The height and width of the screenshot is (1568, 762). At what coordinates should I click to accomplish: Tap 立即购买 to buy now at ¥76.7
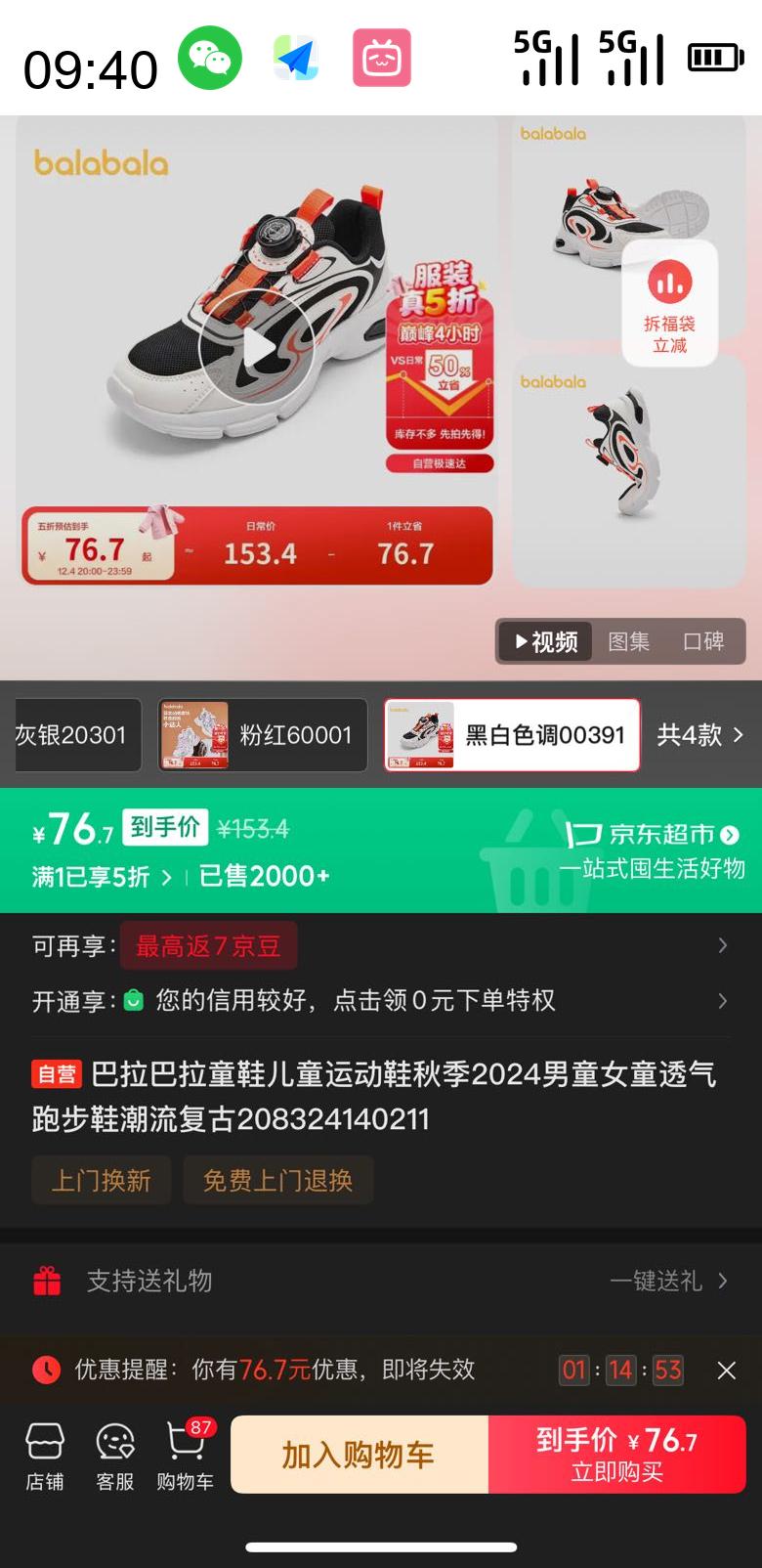pos(617,1455)
